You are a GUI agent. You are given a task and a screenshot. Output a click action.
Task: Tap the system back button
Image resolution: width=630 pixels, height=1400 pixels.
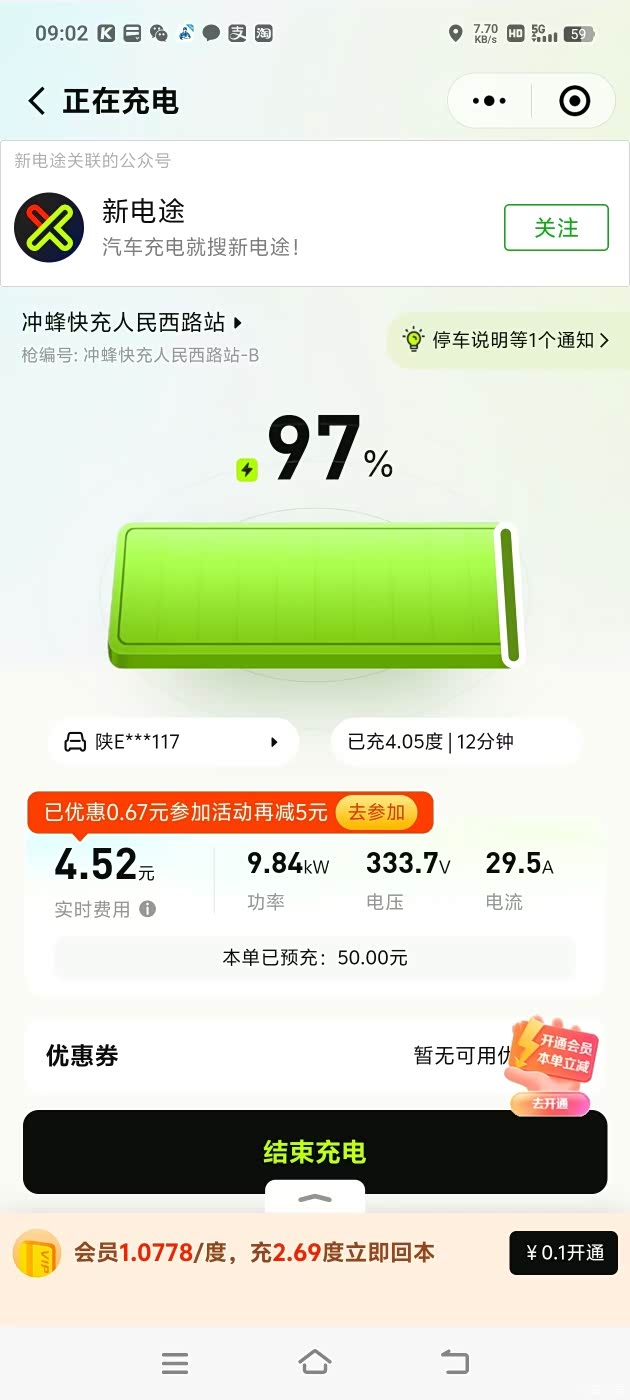[455, 1362]
